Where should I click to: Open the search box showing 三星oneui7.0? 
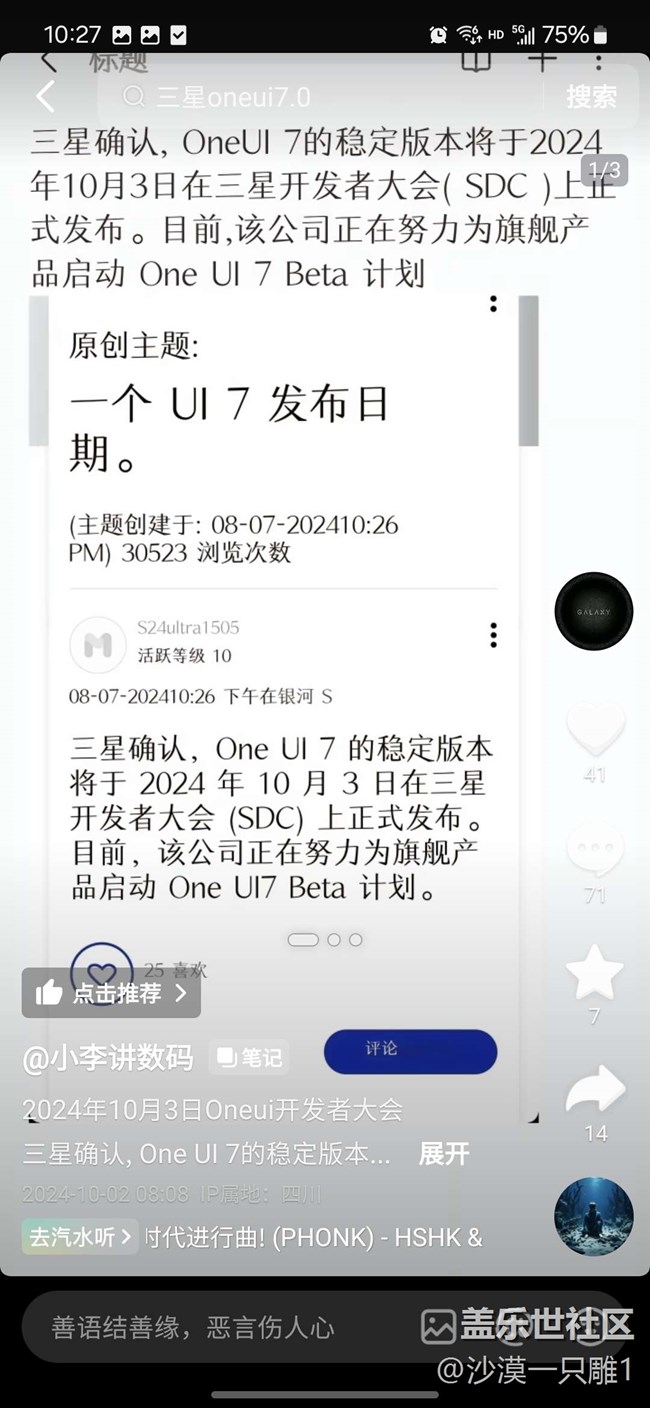tap(320, 97)
